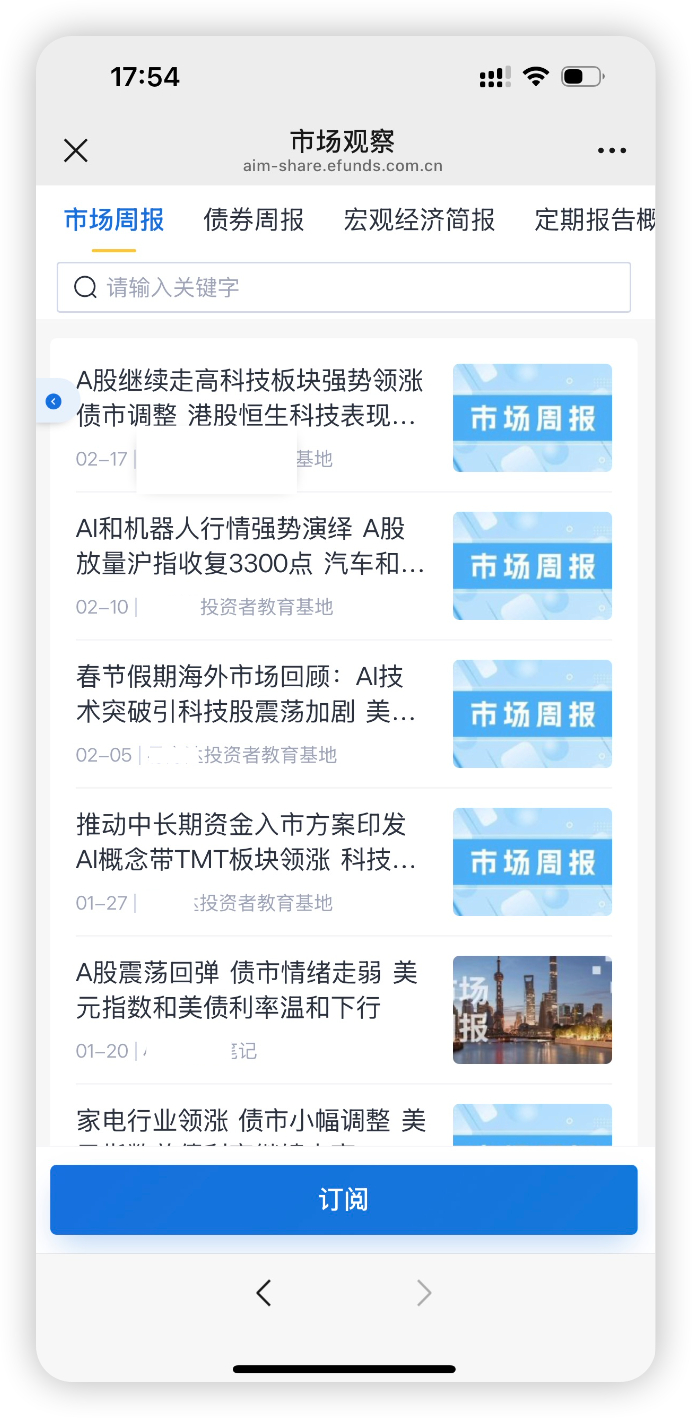
Task: Open article 推动中长期资金入市方案印发
Action: coord(344,862)
